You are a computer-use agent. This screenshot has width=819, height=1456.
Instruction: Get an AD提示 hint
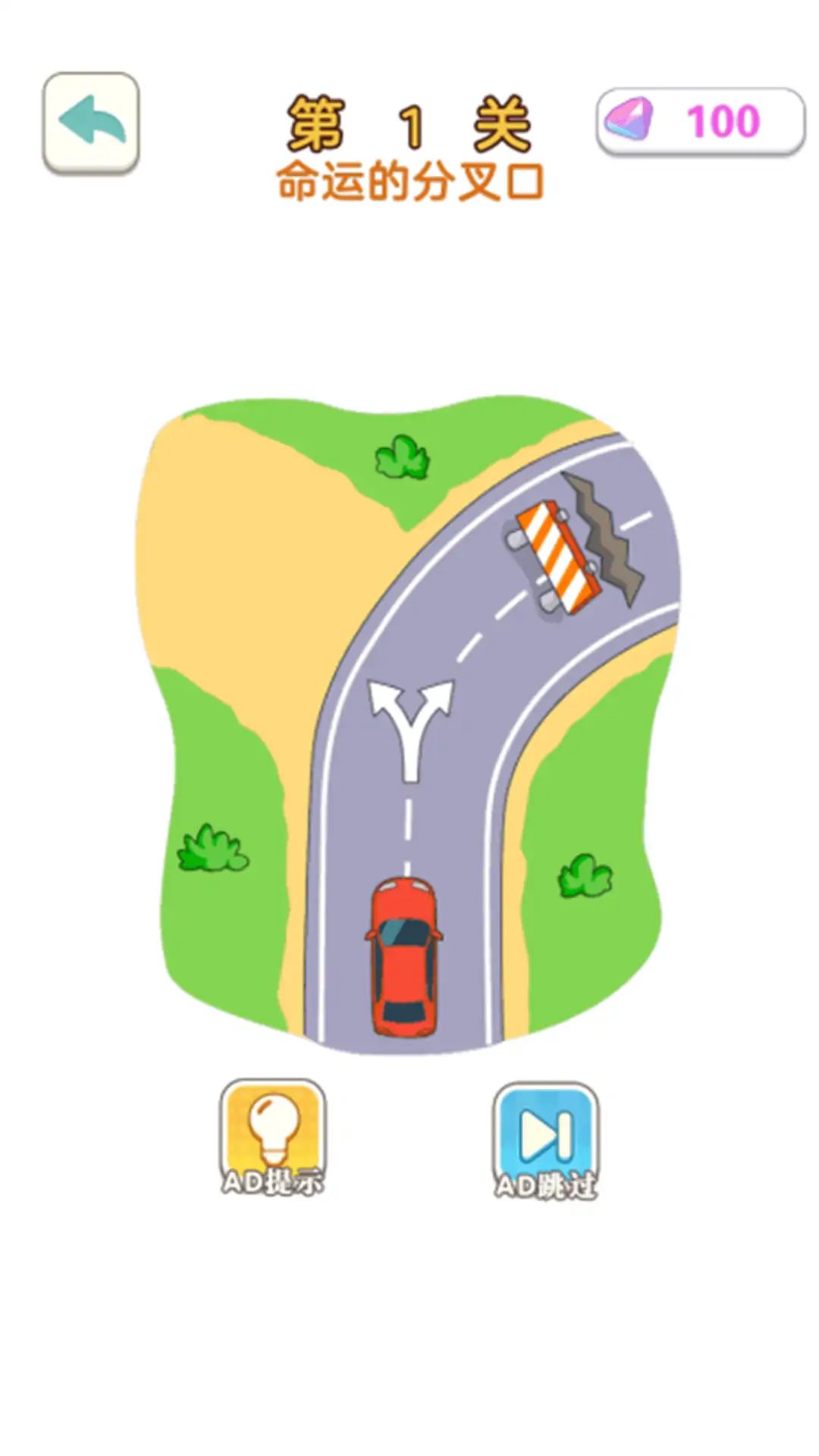coord(273,1137)
